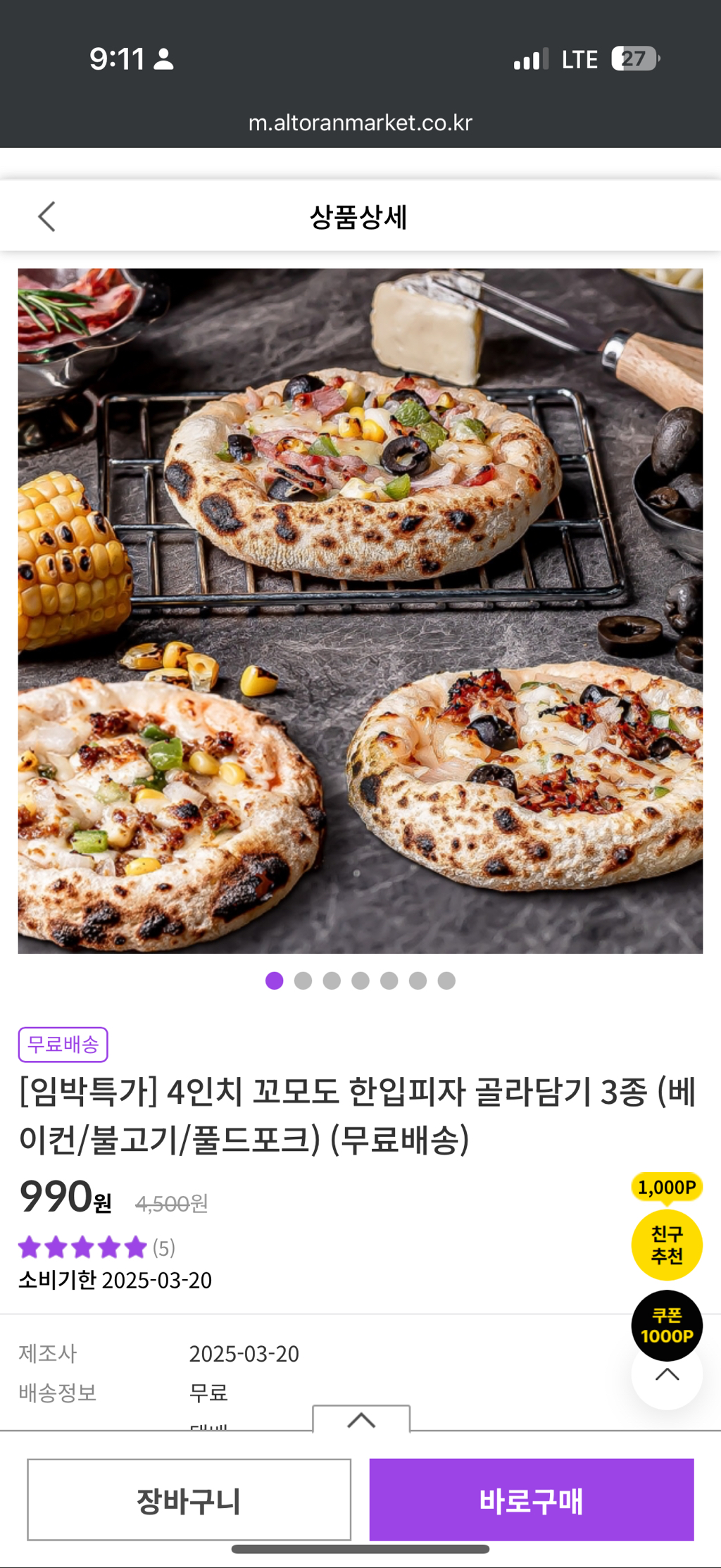Expand the purchase options panel handle

tap(361, 1419)
